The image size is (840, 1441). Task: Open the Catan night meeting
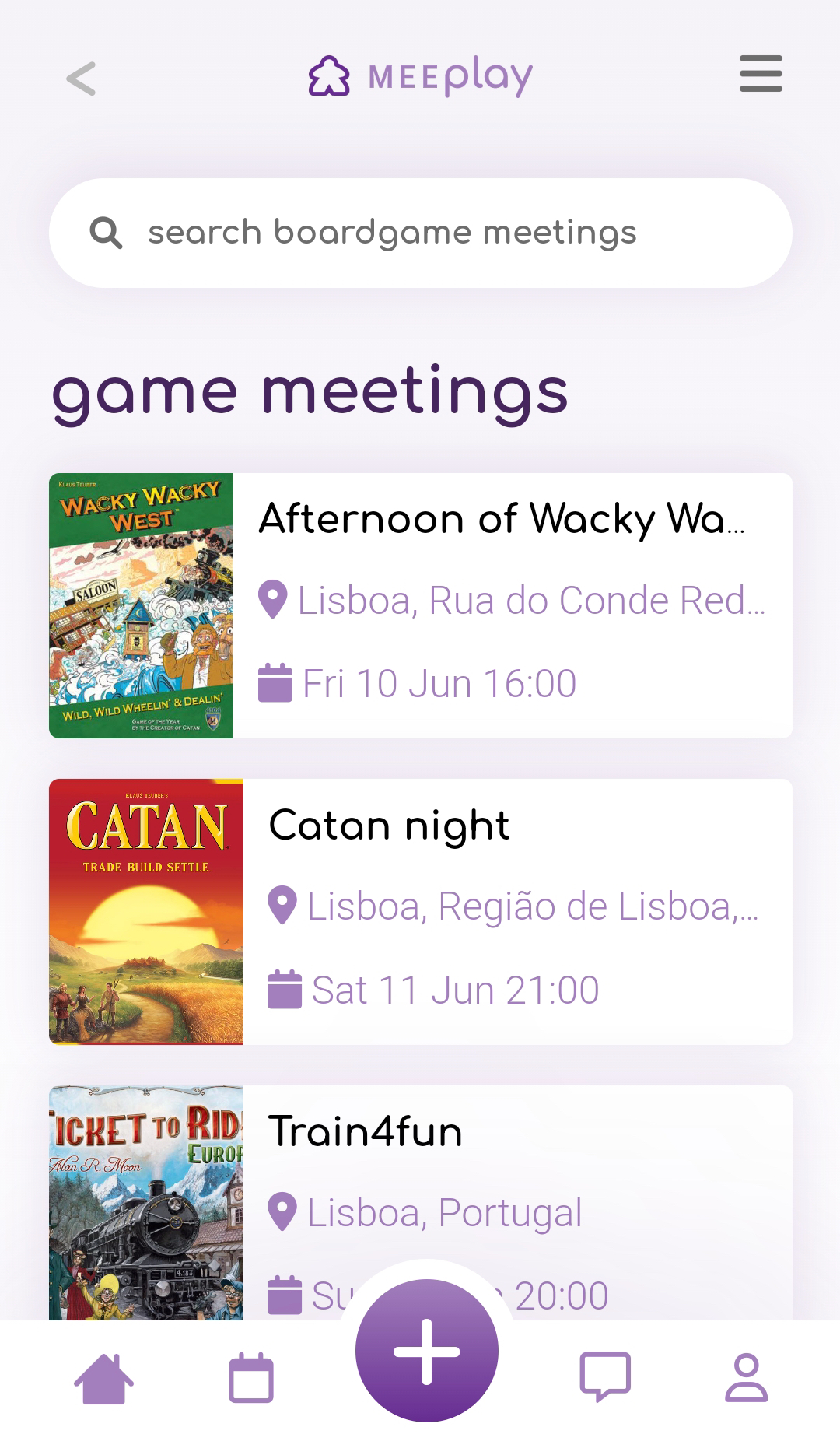pos(389,826)
